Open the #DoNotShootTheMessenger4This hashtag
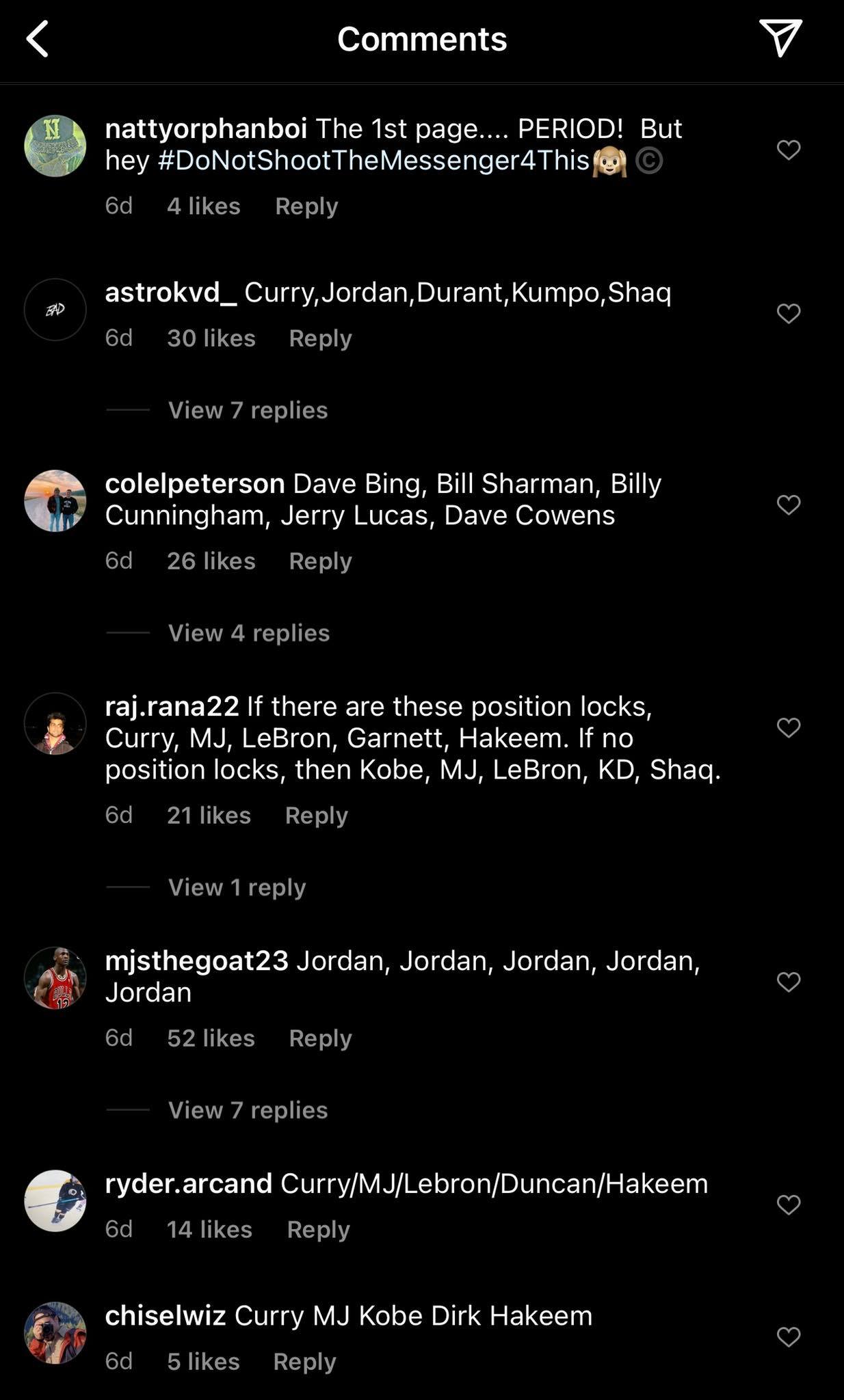Screen dimensions: 844x1400 (x=373, y=160)
